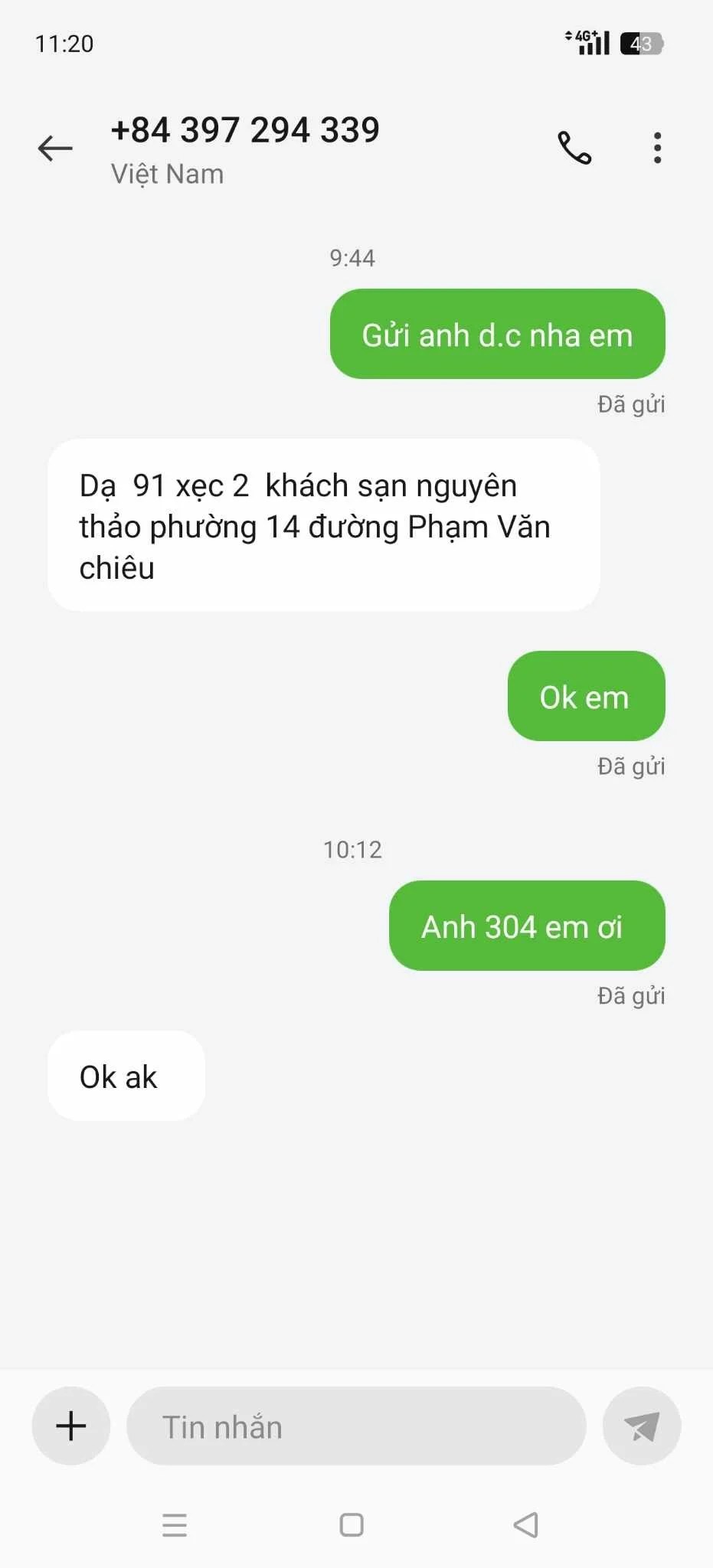Open recent apps from navigation bar

click(175, 1525)
